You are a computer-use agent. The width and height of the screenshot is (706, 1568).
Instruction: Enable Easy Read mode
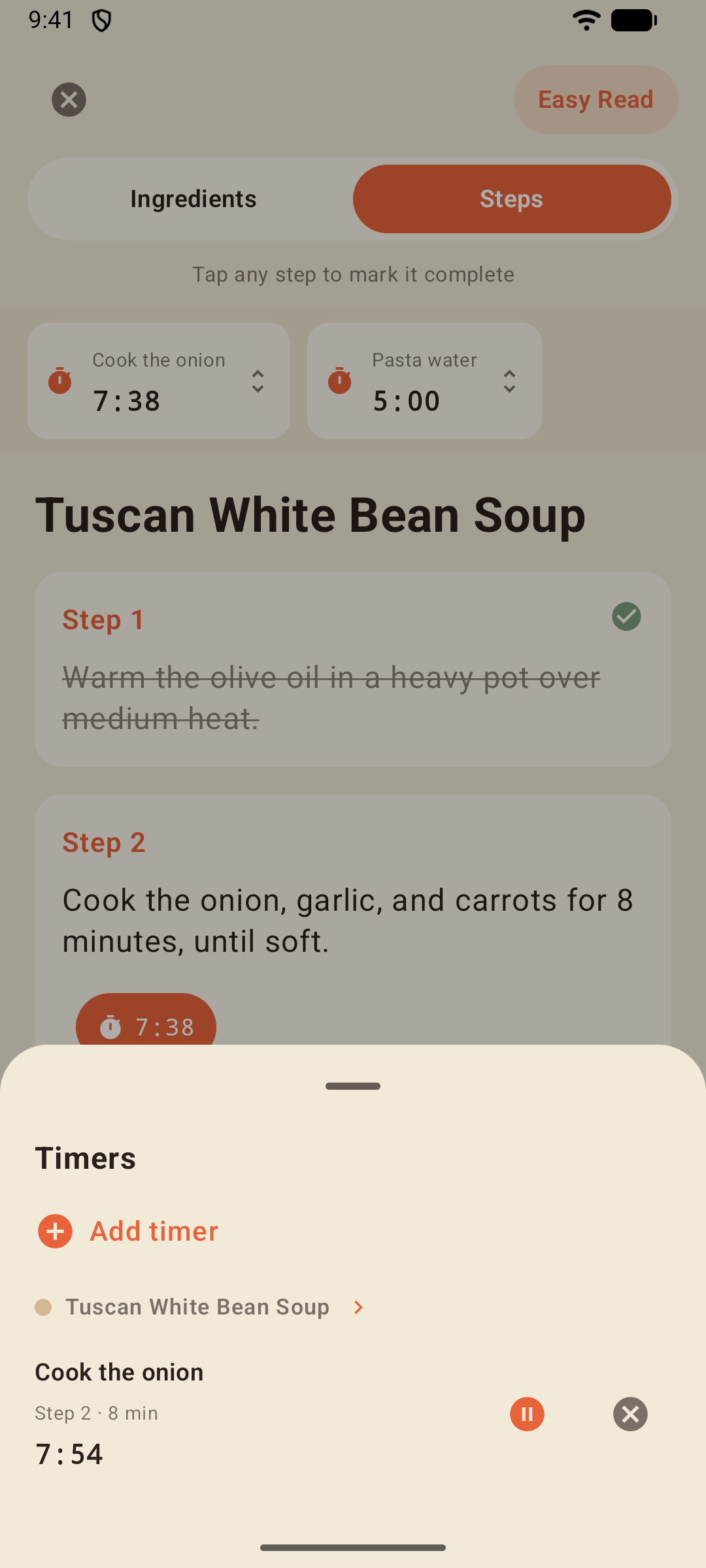596,99
